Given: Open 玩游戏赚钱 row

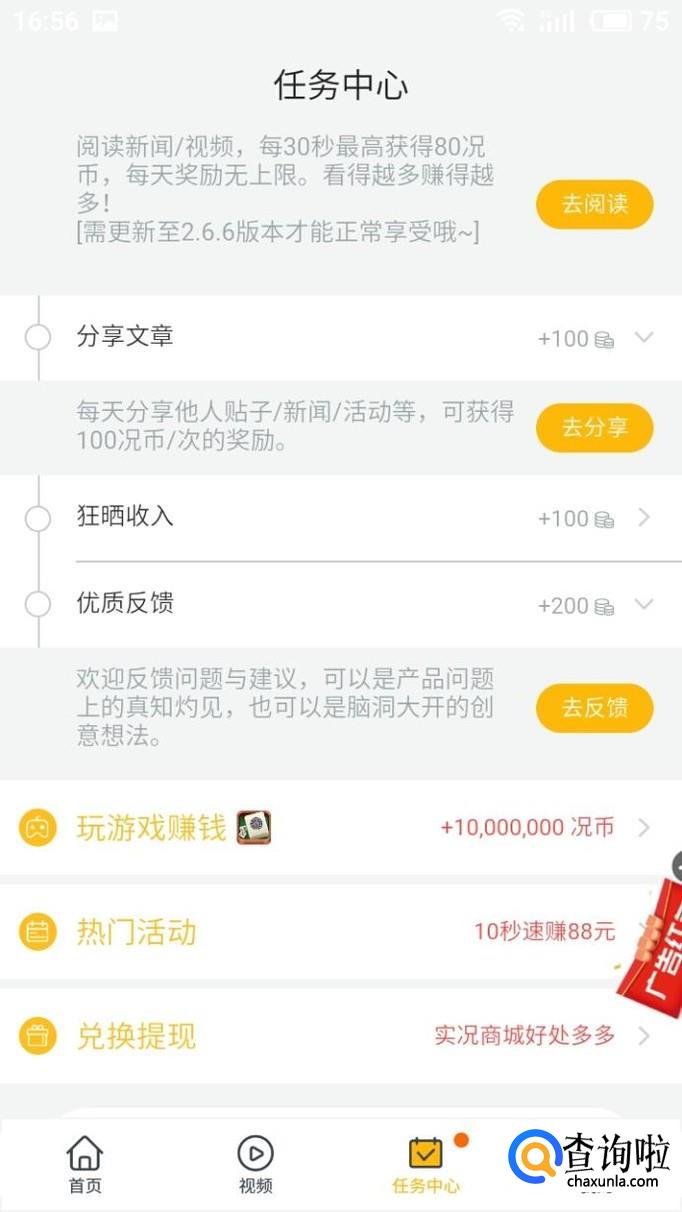Looking at the screenshot, I should coord(340,828).
